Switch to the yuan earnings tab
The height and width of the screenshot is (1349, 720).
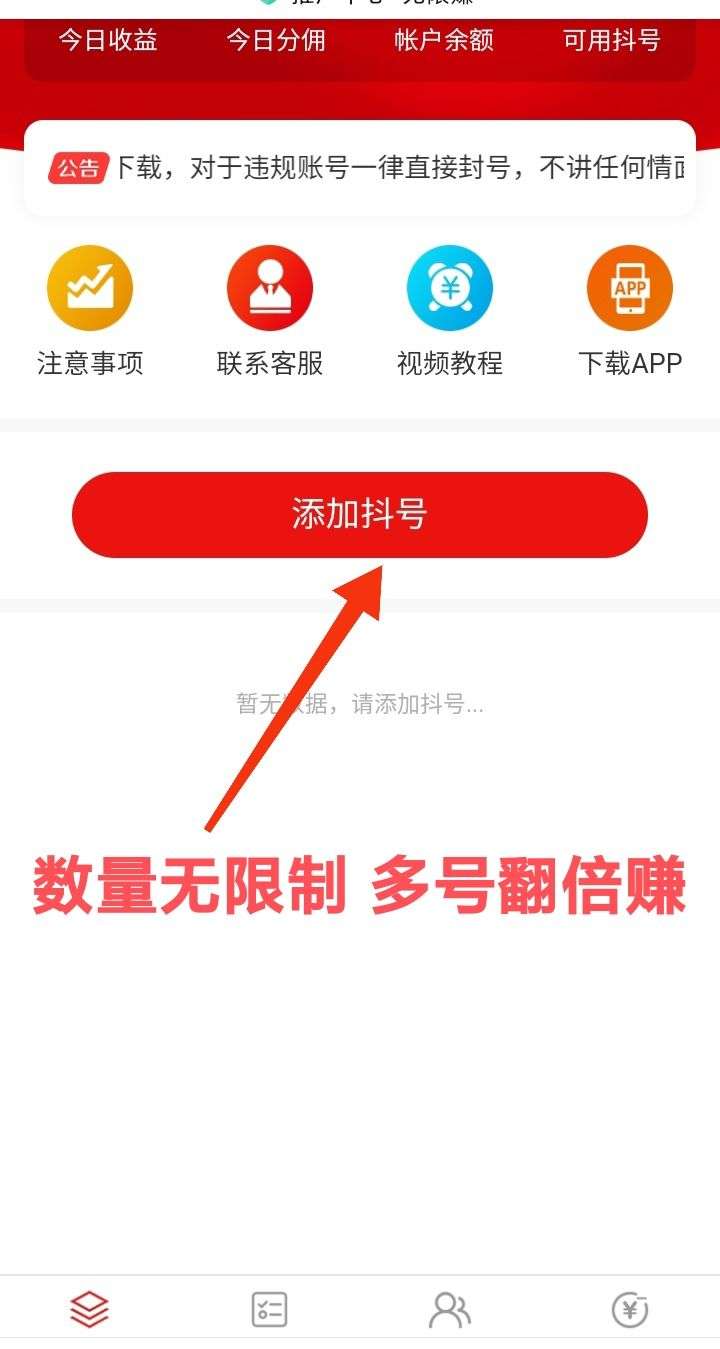coord(629,1309)
